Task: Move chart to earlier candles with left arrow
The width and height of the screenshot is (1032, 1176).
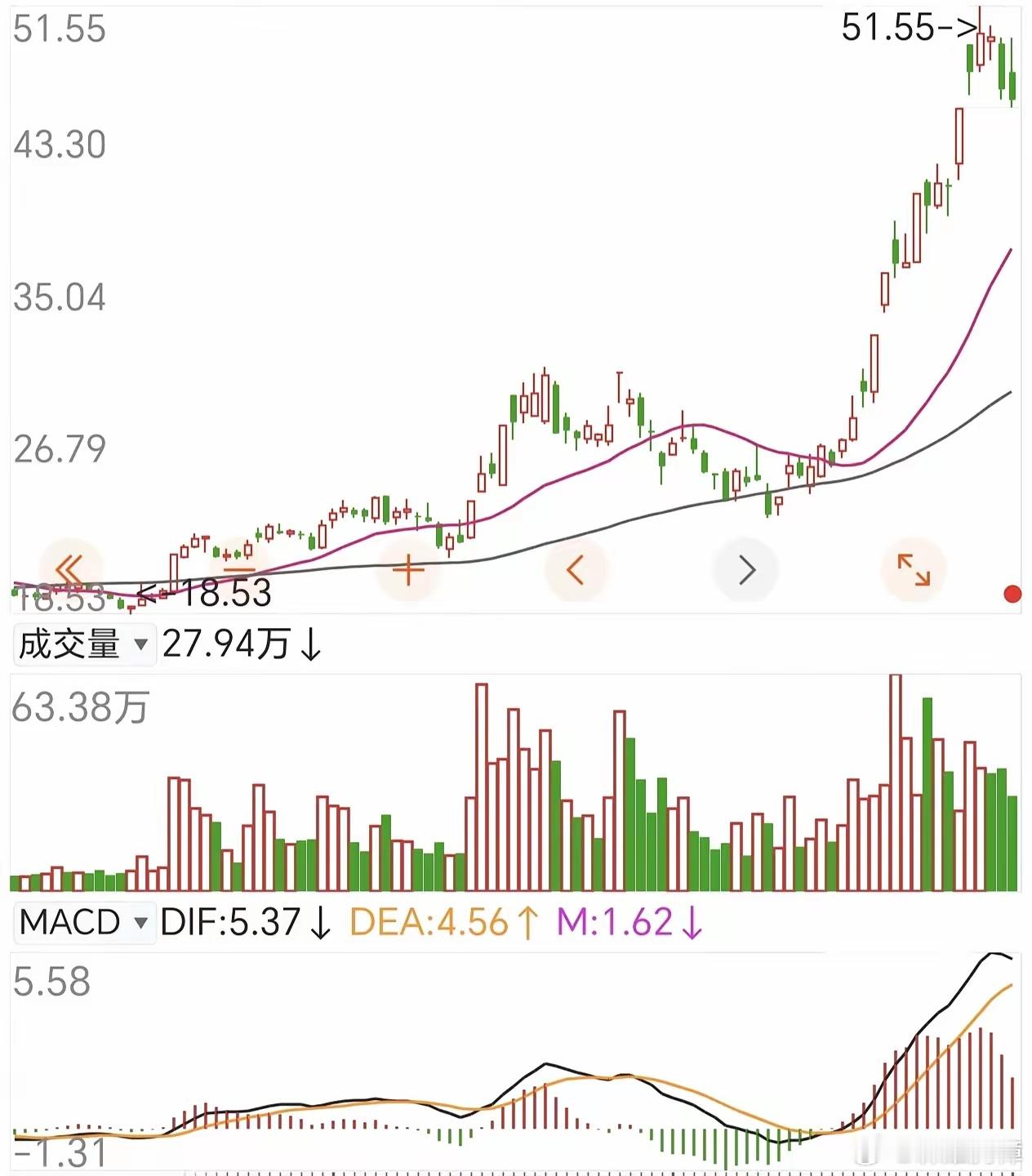Action: point(576,569)
